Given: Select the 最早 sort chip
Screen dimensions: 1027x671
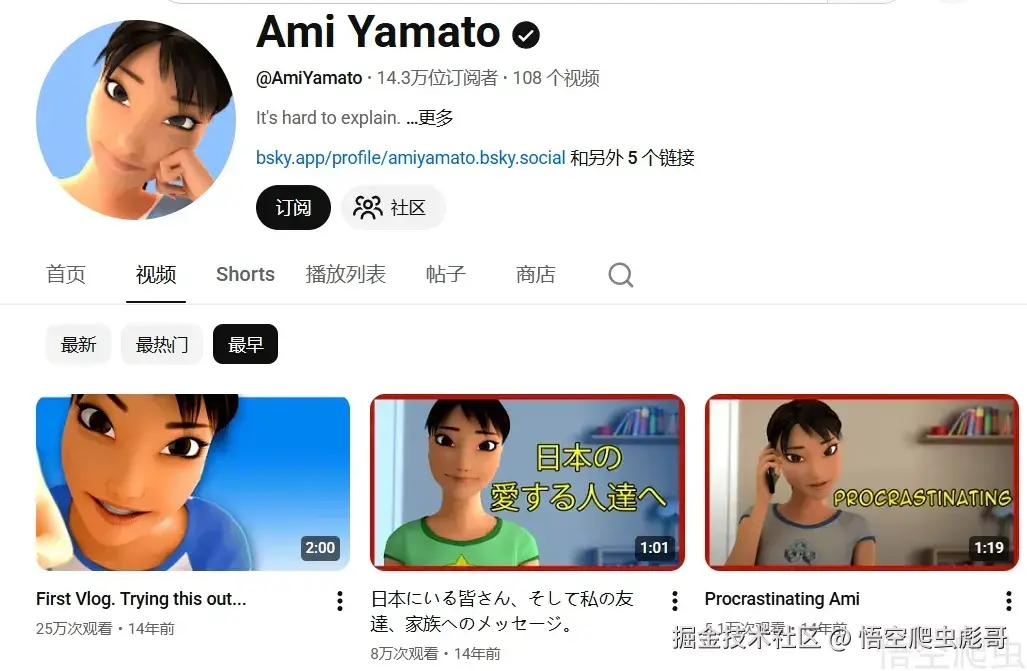Looking at the screenshot, I should click(245, 345).
